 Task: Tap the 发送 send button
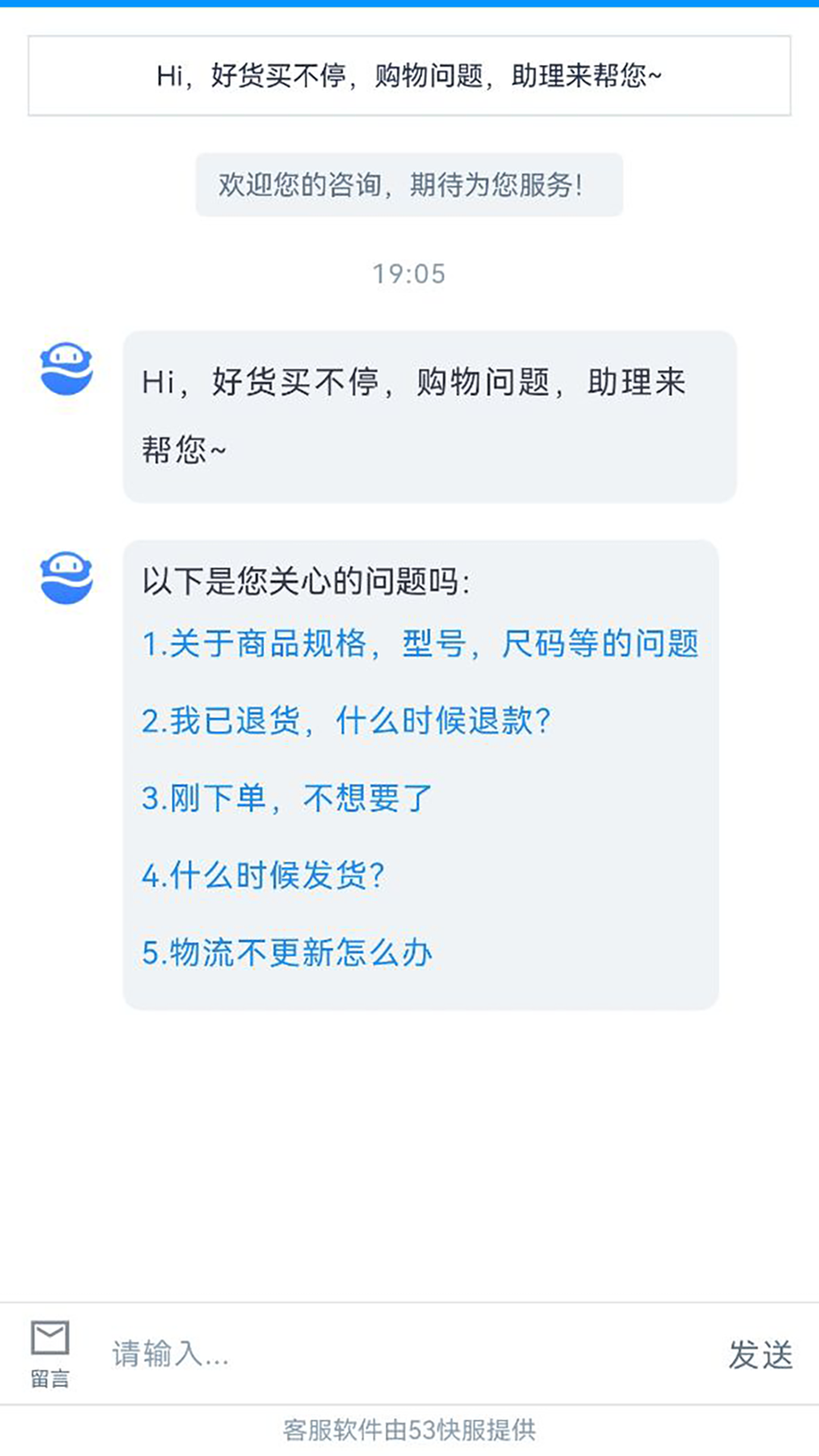click(761, 1355)
